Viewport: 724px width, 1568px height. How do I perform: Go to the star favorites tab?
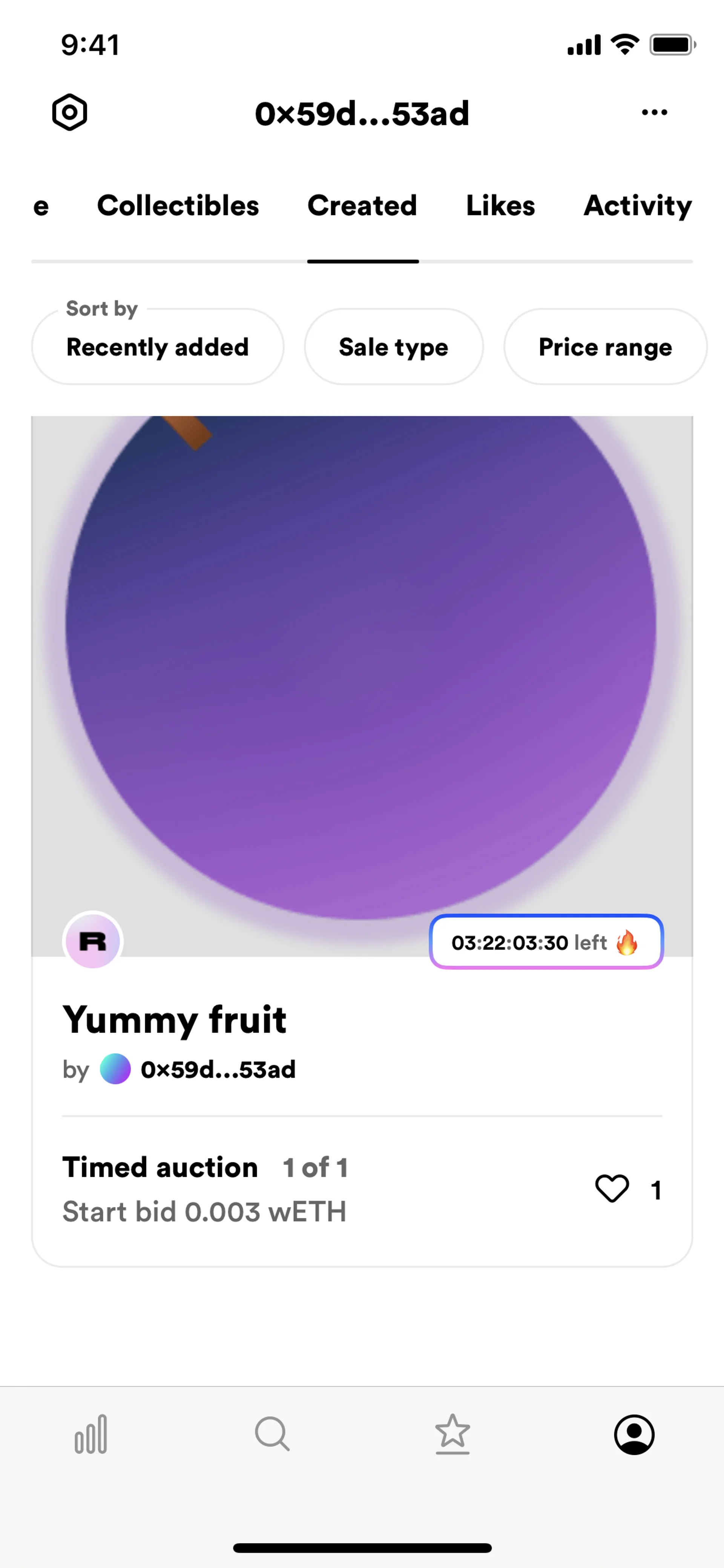coord(452,1435)
